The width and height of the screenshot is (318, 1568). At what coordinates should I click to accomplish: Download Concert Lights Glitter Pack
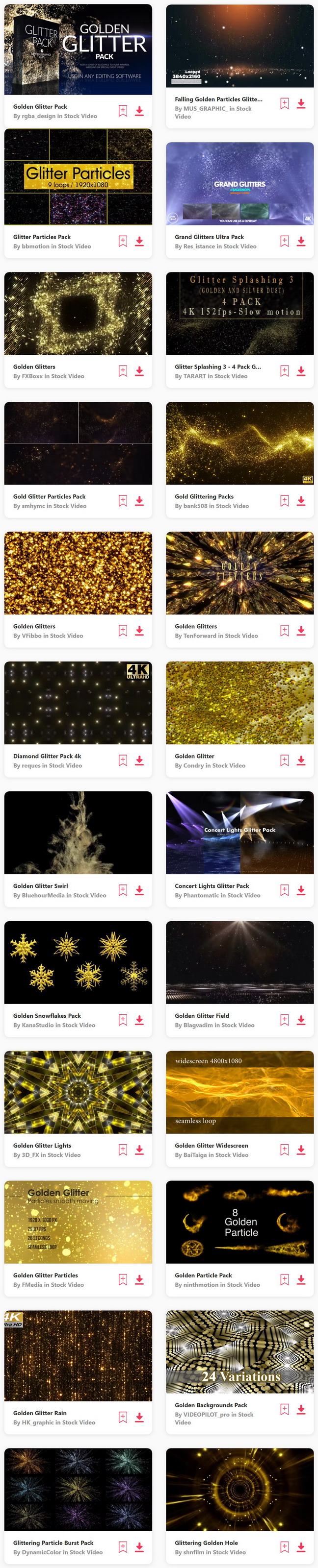coord(301,890)
